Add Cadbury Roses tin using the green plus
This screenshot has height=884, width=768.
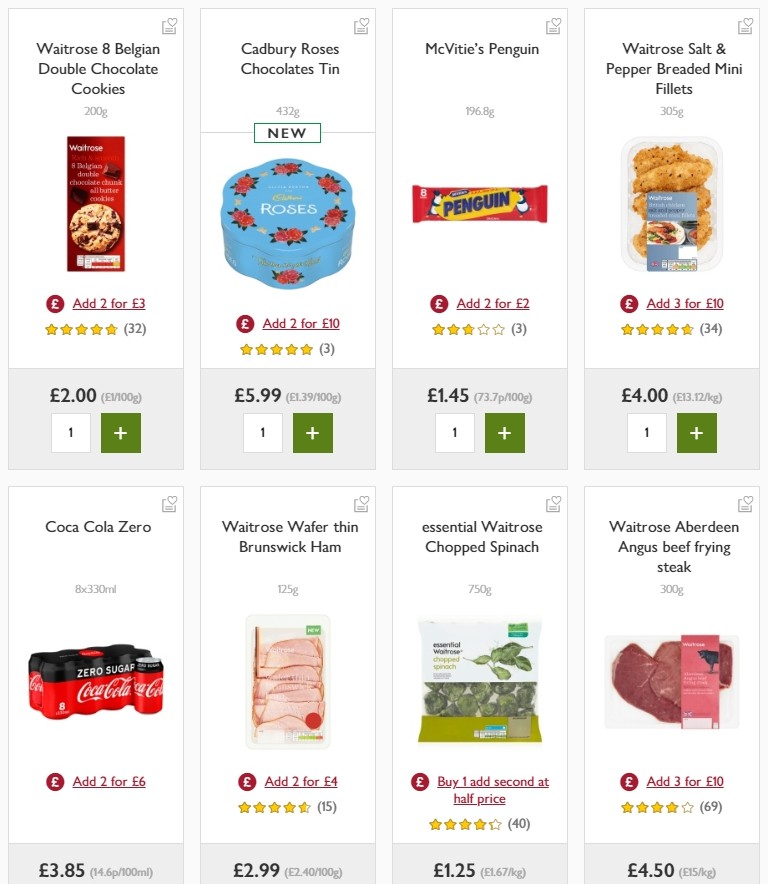[x=313, y=433]
